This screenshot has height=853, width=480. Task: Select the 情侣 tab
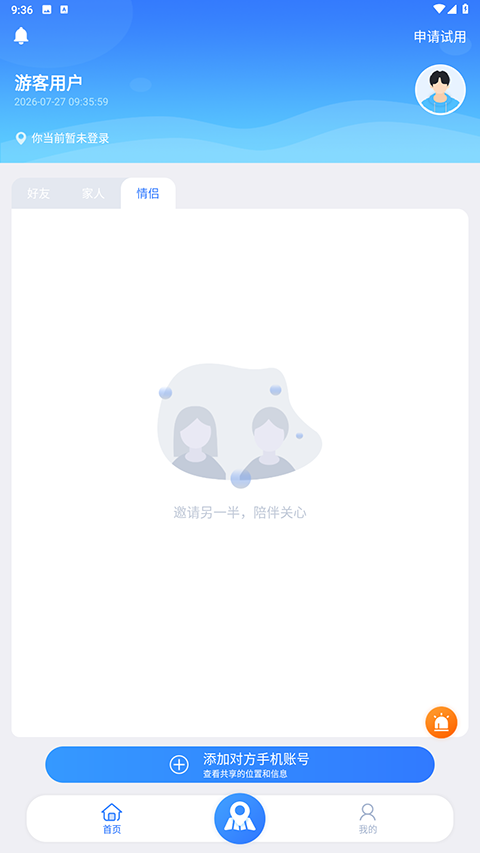coord(147,193)
